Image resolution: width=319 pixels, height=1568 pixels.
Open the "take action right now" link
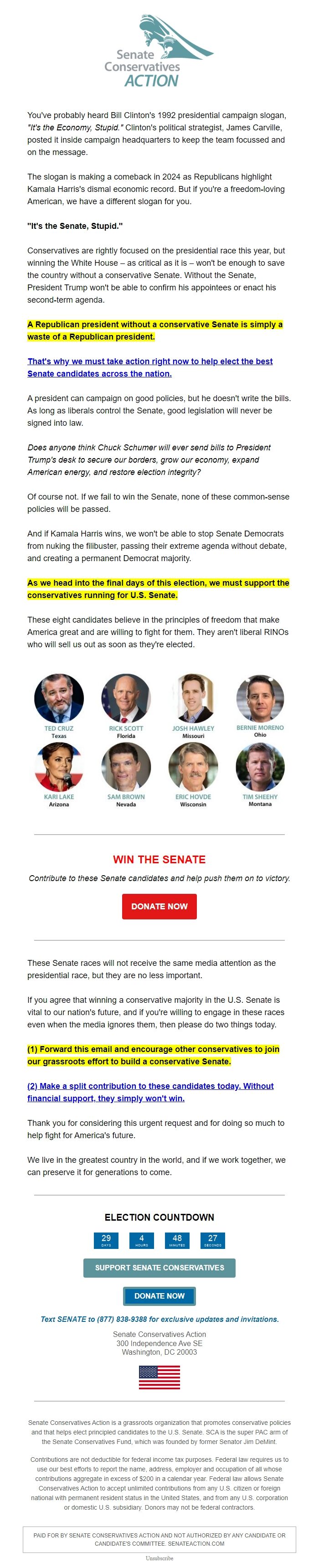150,361
